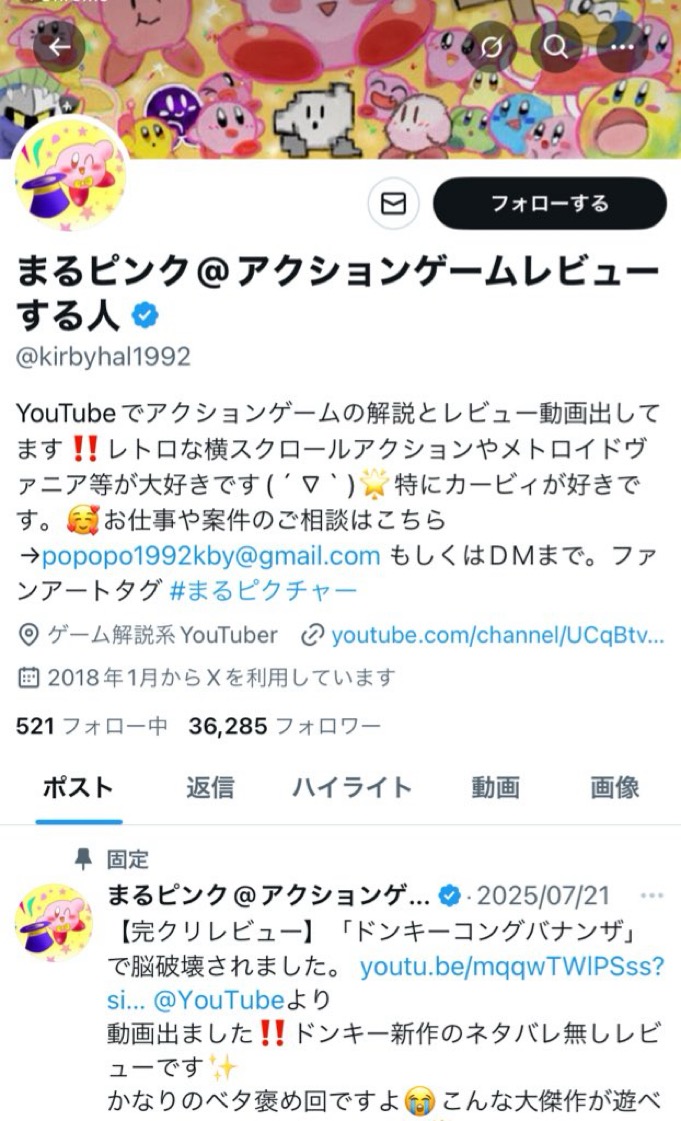Viewport: 681px width, 1121px height.
Task: Open the three-dot overflow menu in the header
Action: [622, 47]
